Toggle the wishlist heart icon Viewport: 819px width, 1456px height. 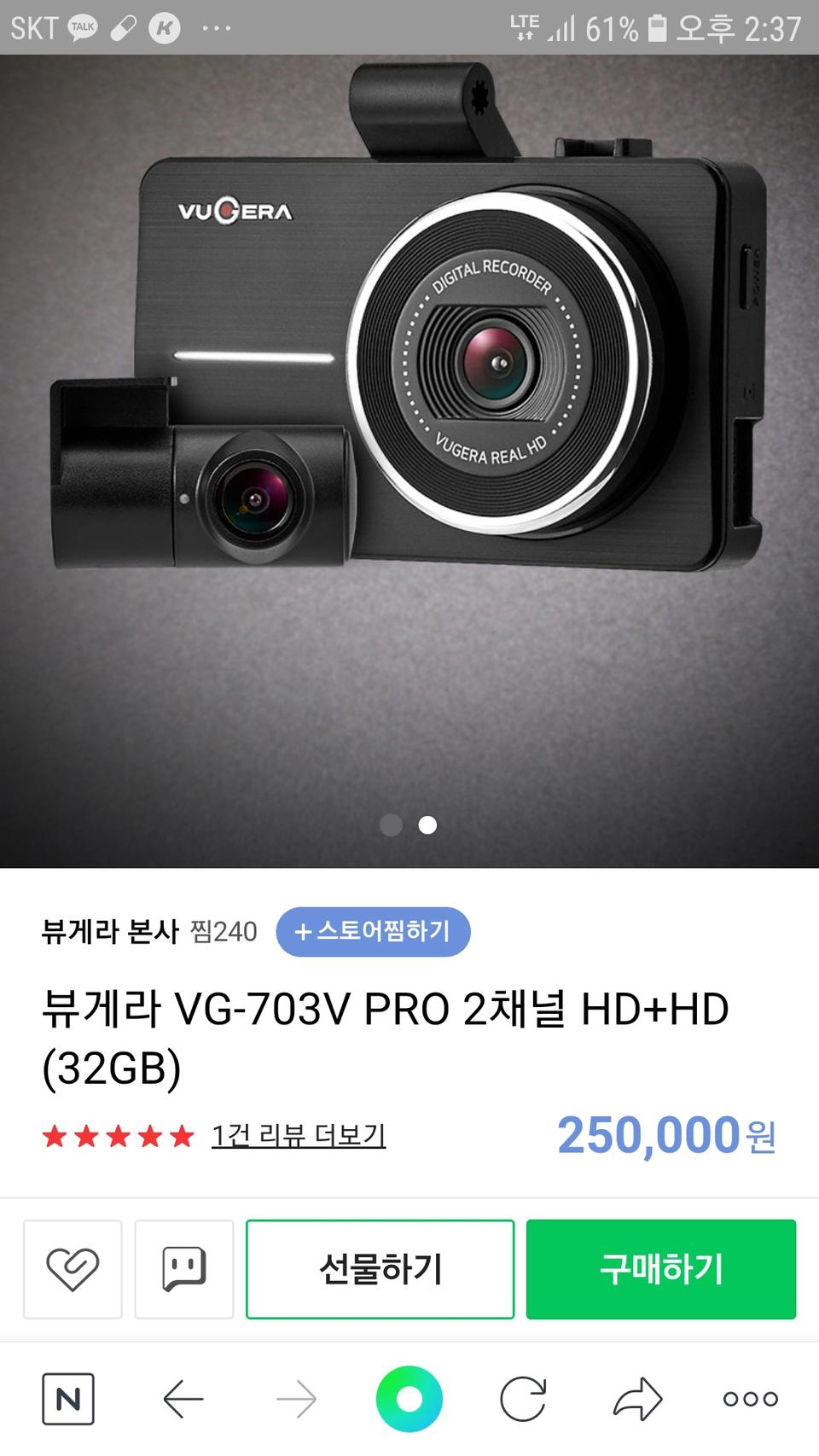coord(73,1269)
